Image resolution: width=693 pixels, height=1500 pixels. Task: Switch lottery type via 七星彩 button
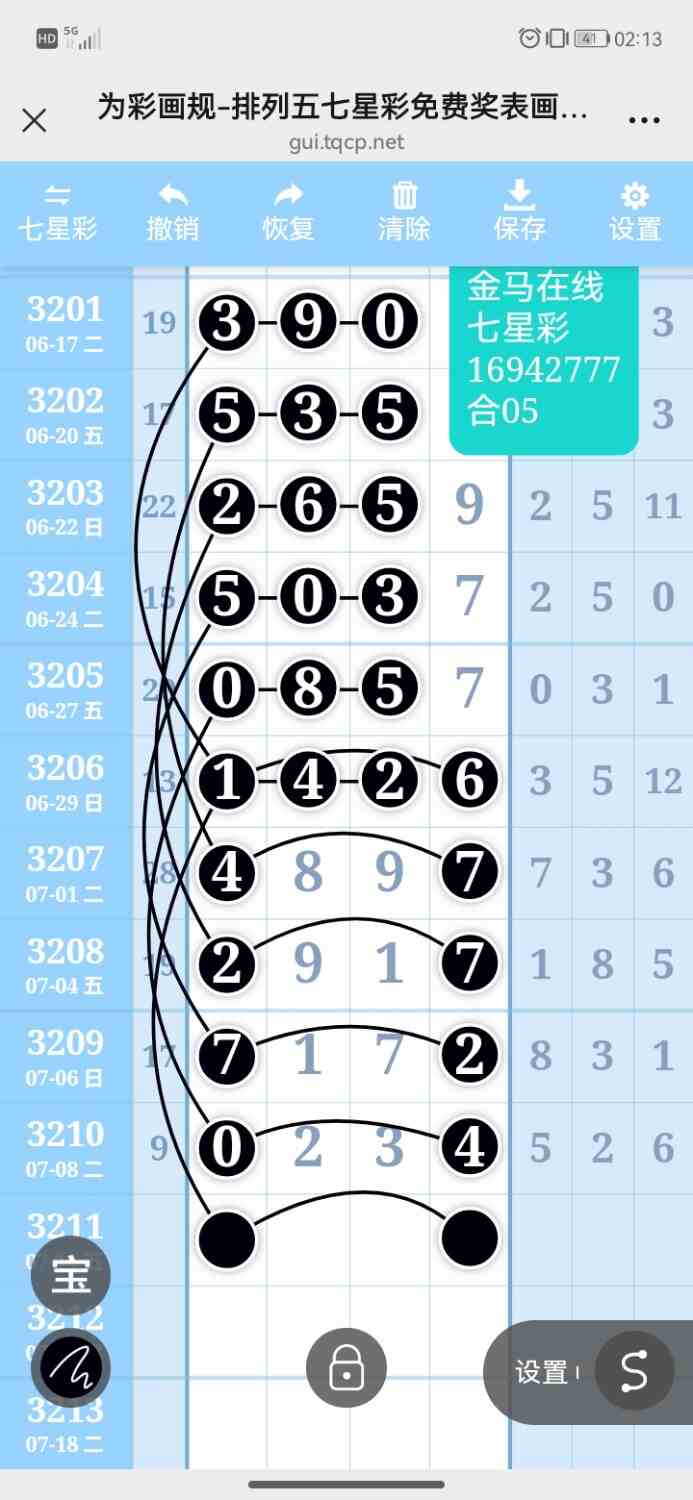point(57,212)
